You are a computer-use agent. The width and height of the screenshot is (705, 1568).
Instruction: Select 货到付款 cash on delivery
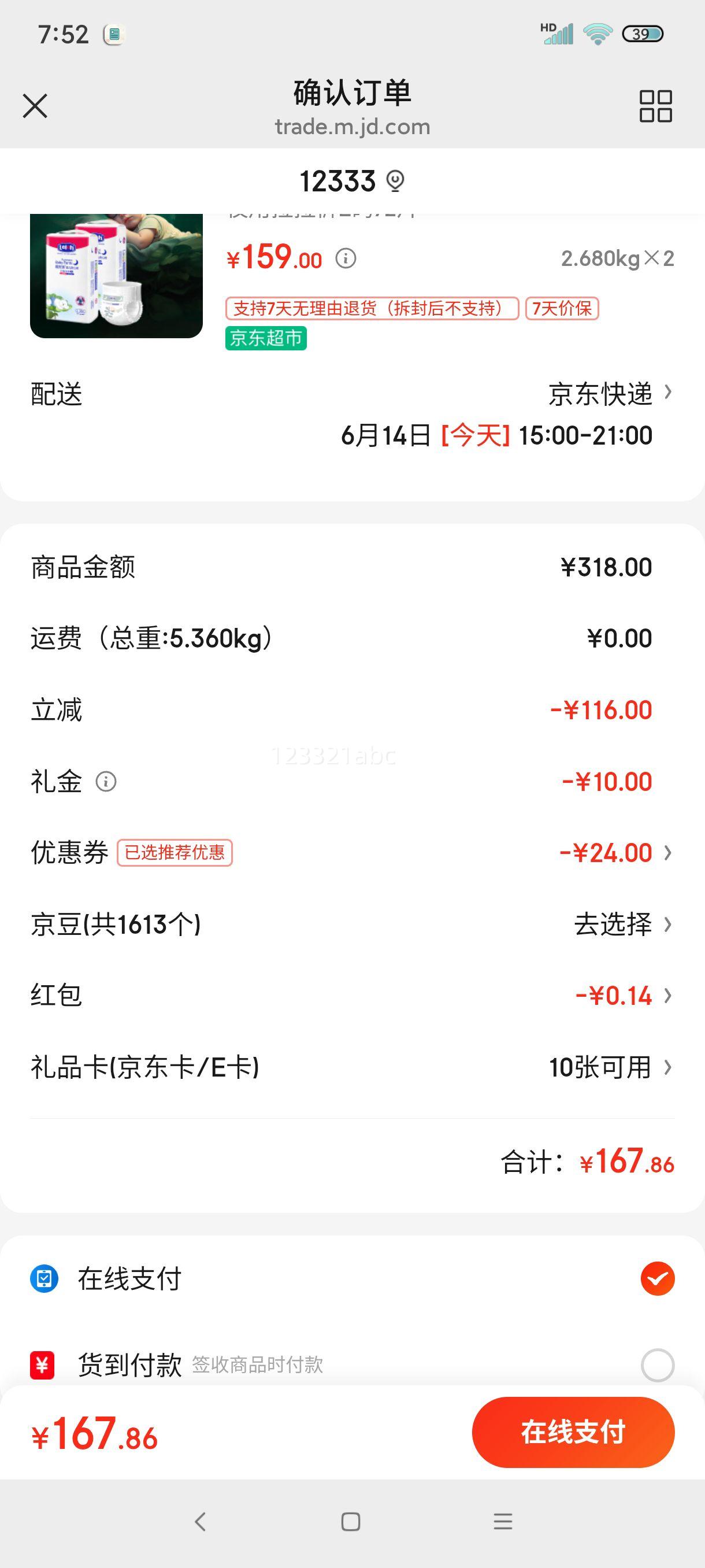coord(352,1364)
